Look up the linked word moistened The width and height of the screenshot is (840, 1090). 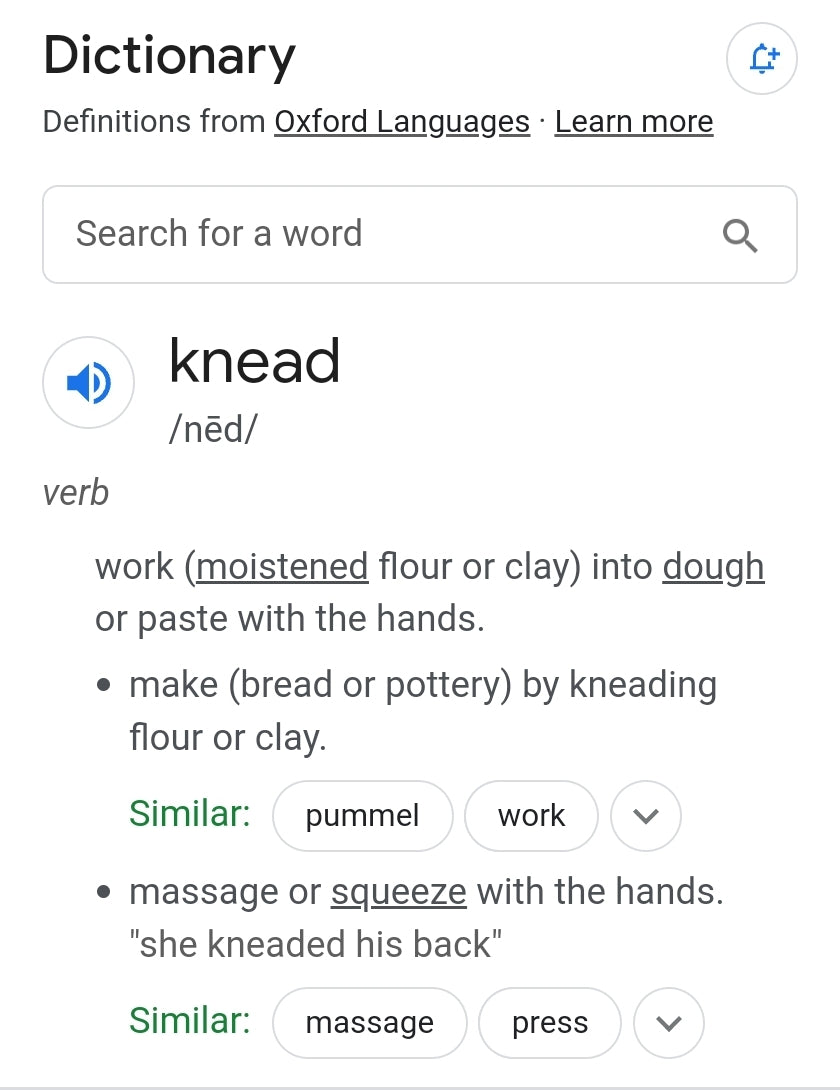[283, 567]
